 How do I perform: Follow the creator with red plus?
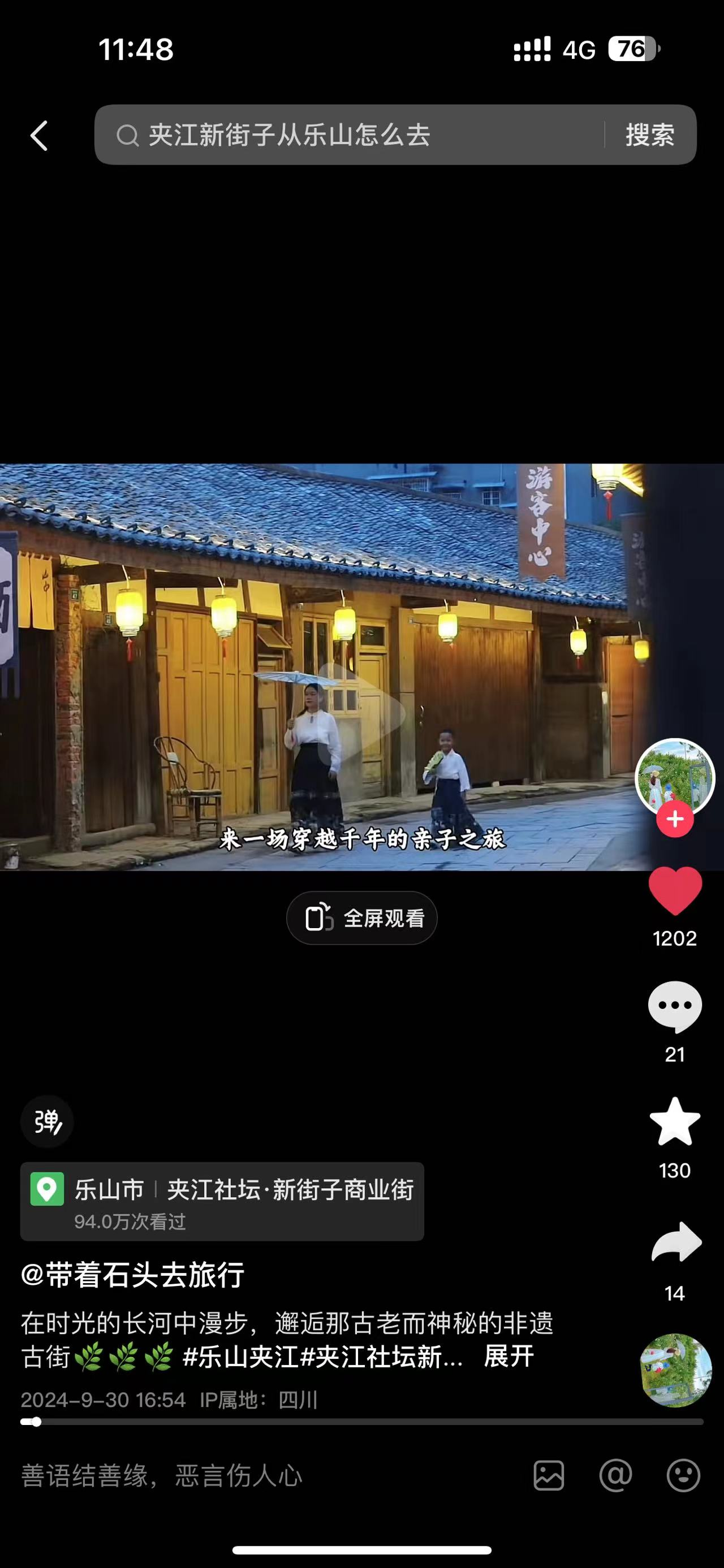[x=675, y=819]
